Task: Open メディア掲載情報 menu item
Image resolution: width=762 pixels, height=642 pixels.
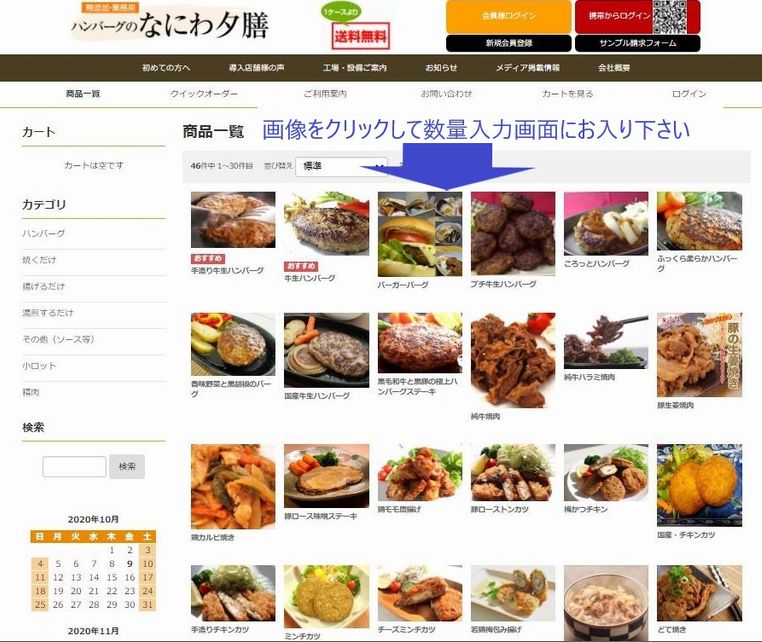Action: point(527,68)
